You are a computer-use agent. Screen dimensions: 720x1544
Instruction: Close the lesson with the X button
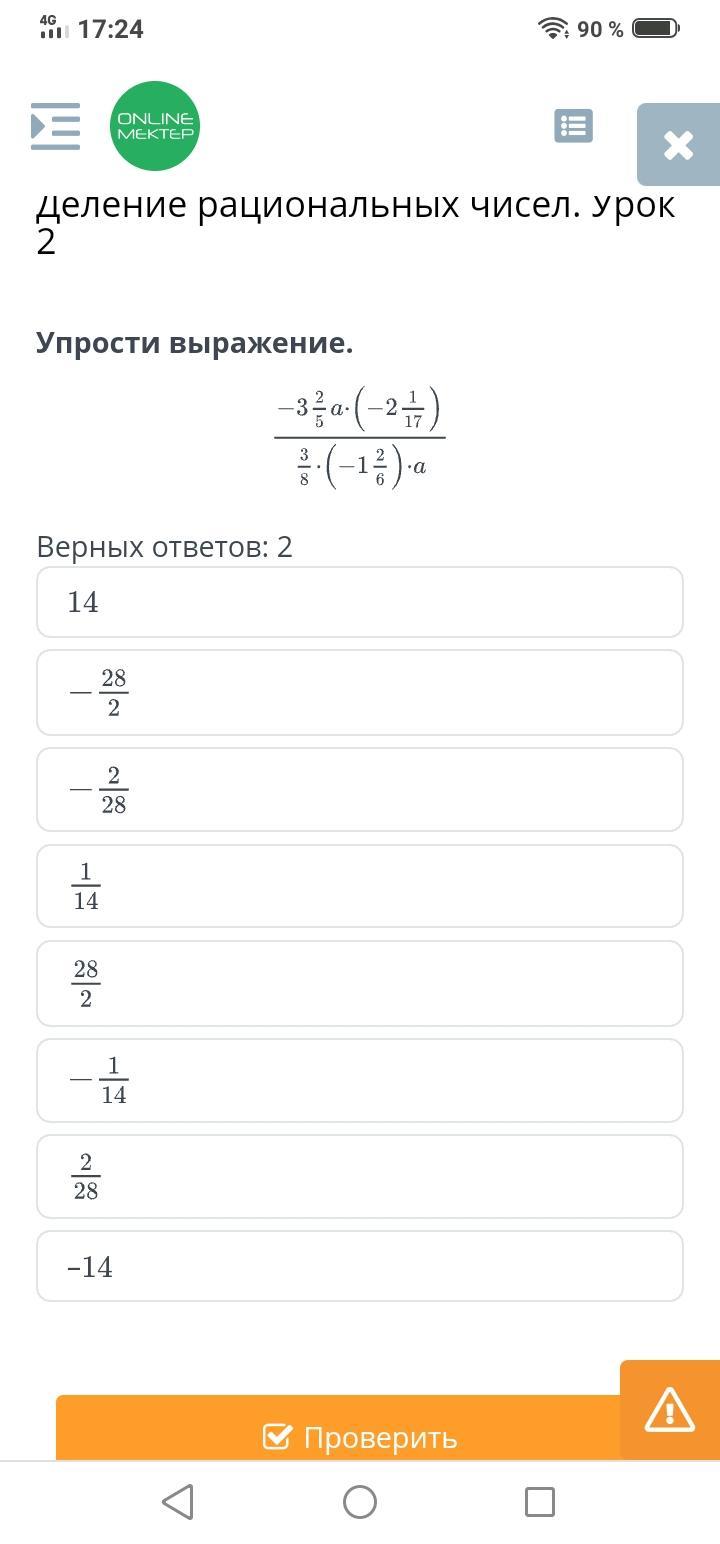678,145
